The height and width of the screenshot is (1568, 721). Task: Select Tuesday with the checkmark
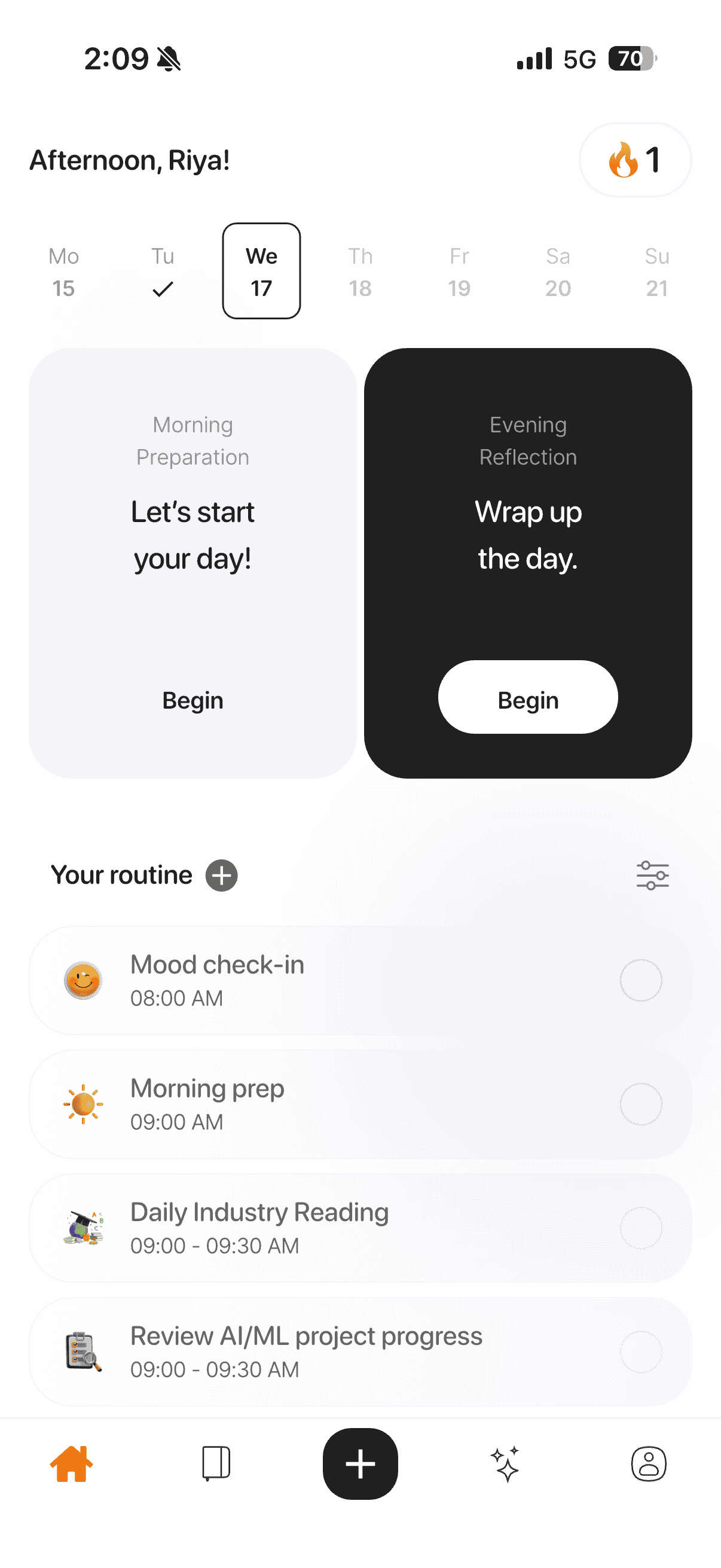tap(163, 271)
